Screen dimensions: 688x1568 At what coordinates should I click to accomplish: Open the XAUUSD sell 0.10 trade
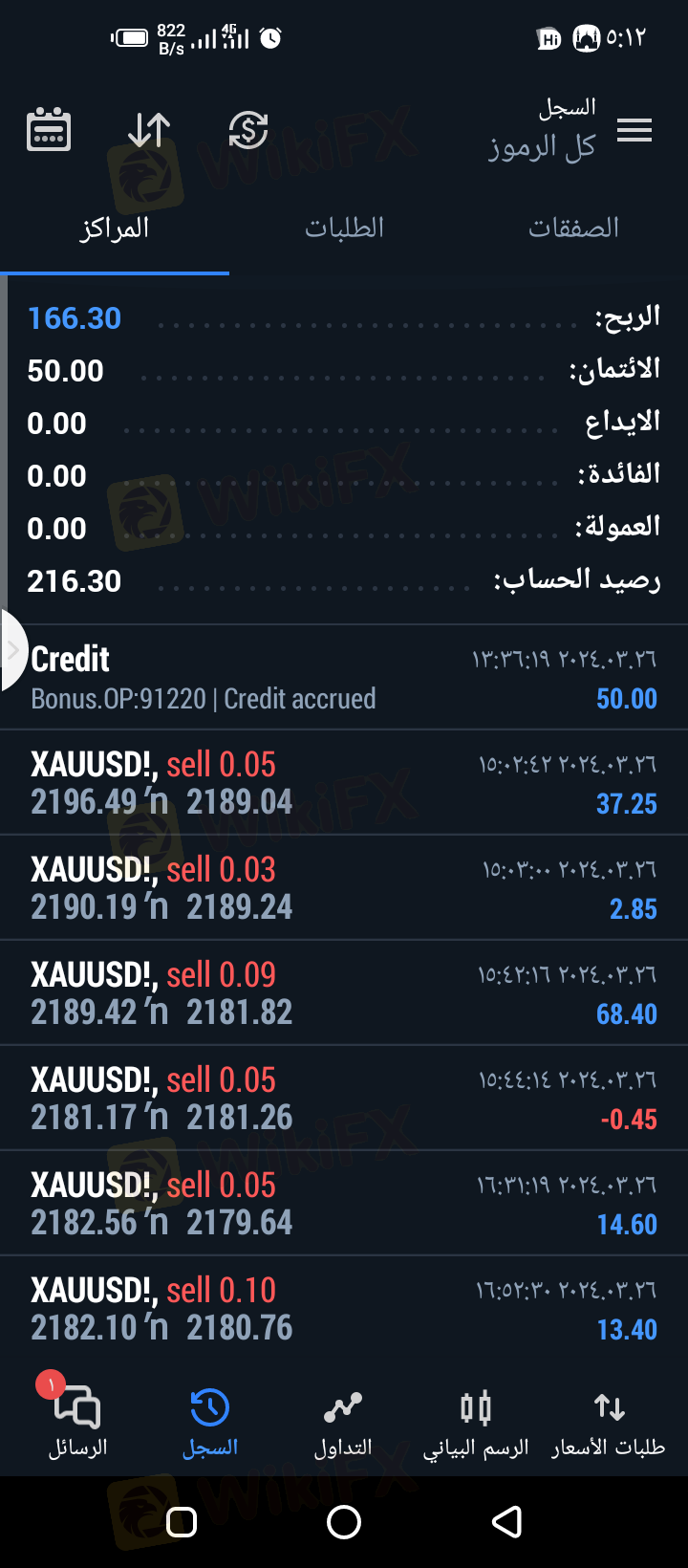344,1309
